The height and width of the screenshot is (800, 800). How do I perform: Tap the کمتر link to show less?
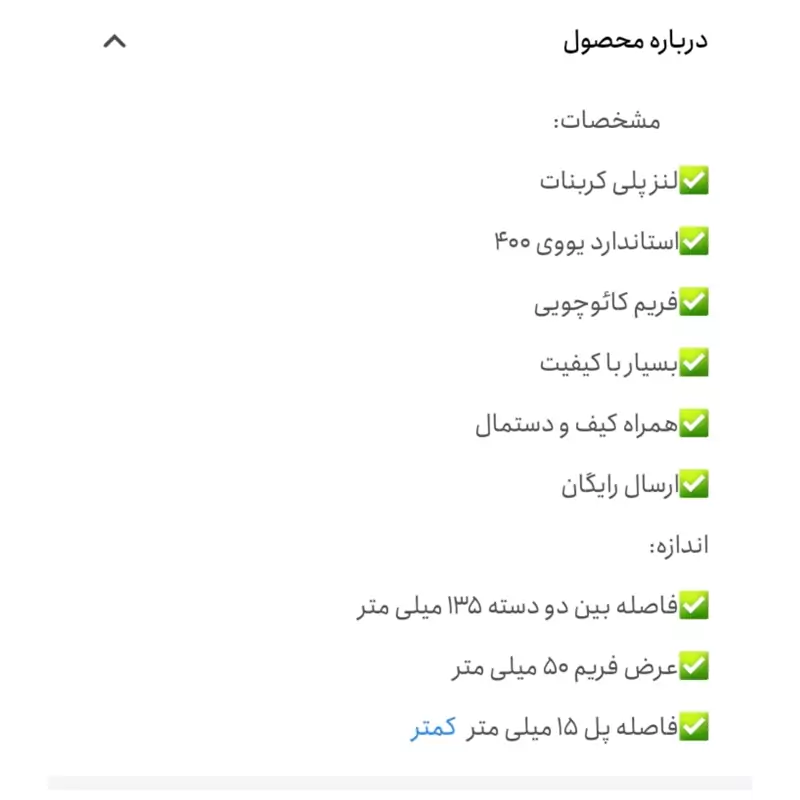click(x=433, y=728)
